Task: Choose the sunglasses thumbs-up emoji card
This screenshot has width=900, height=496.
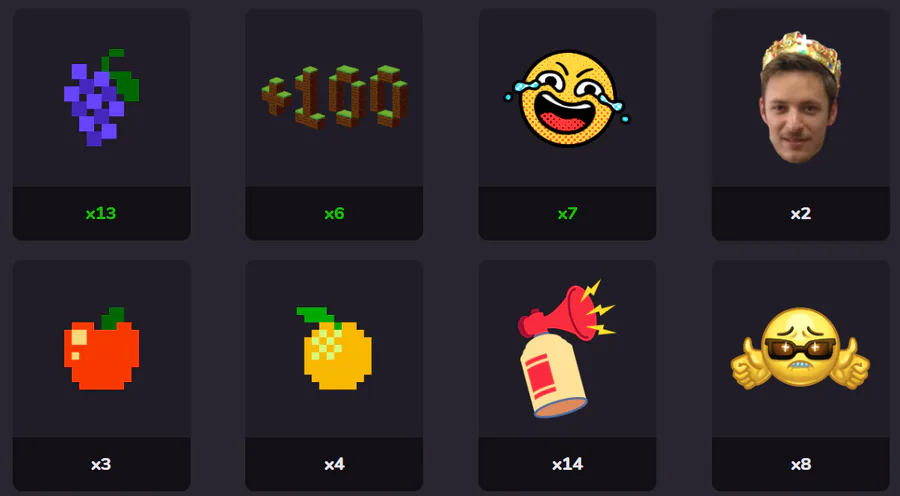Action: click(x=800, y=375)
